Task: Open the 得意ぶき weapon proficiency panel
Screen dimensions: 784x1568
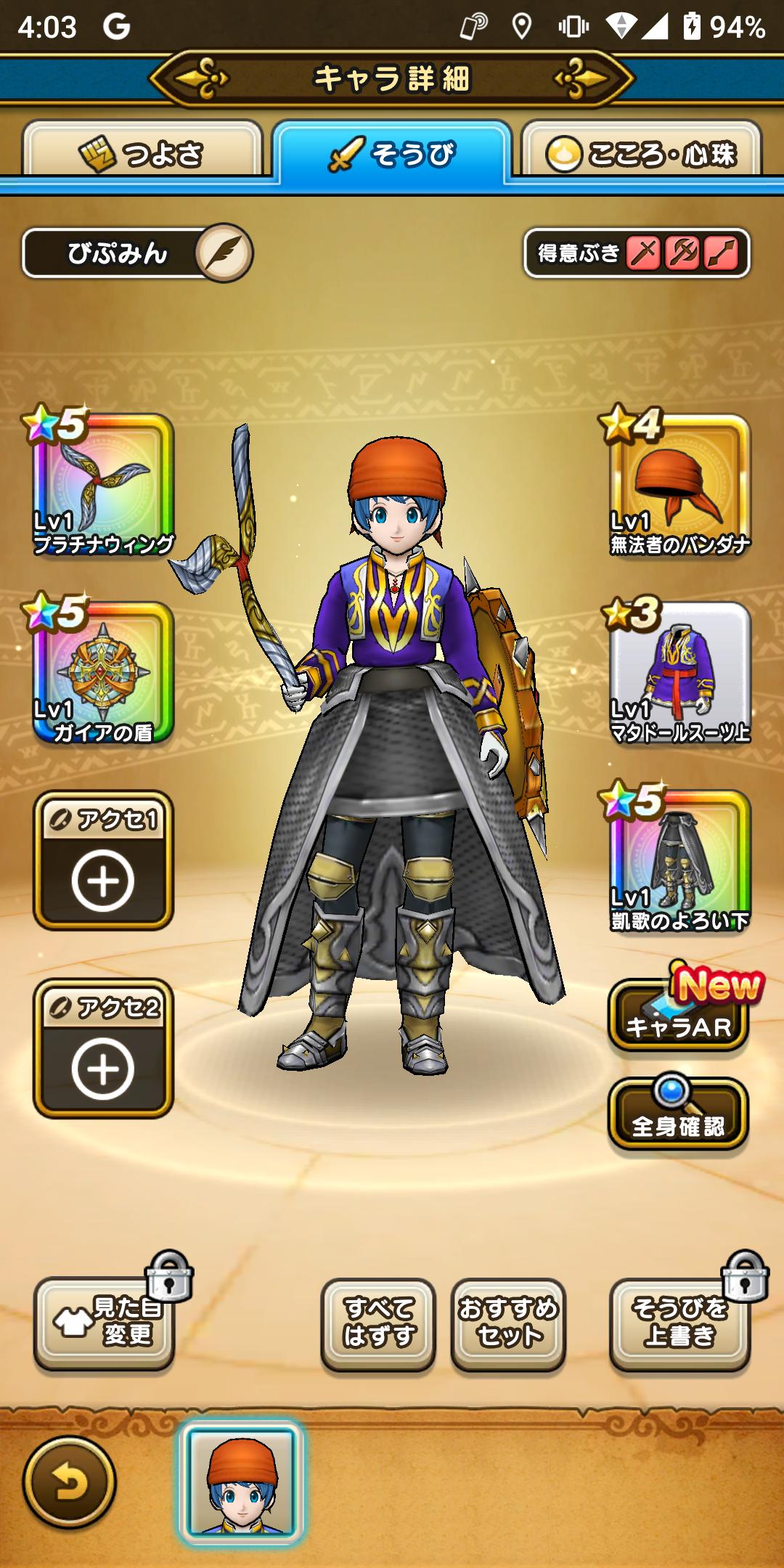Action: (637, 253)
